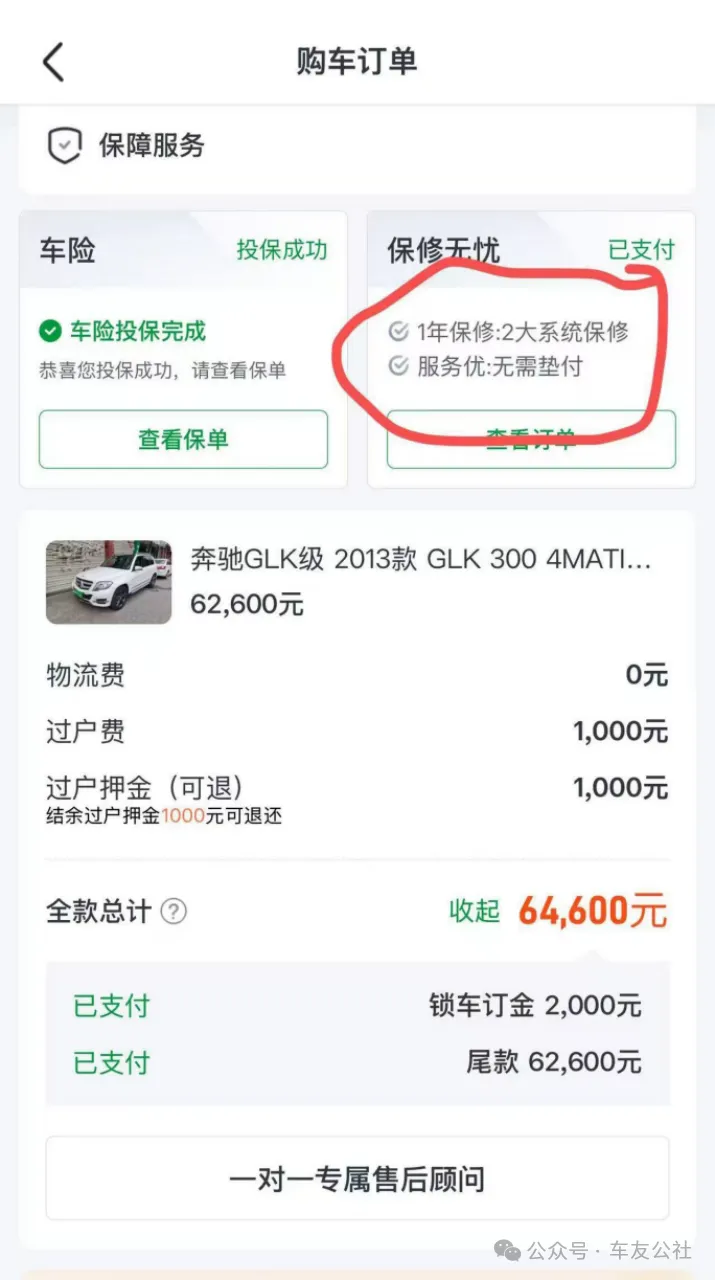Collapse payment details with 收起
Screen dimensions: 715x1280
coord(474,911)
